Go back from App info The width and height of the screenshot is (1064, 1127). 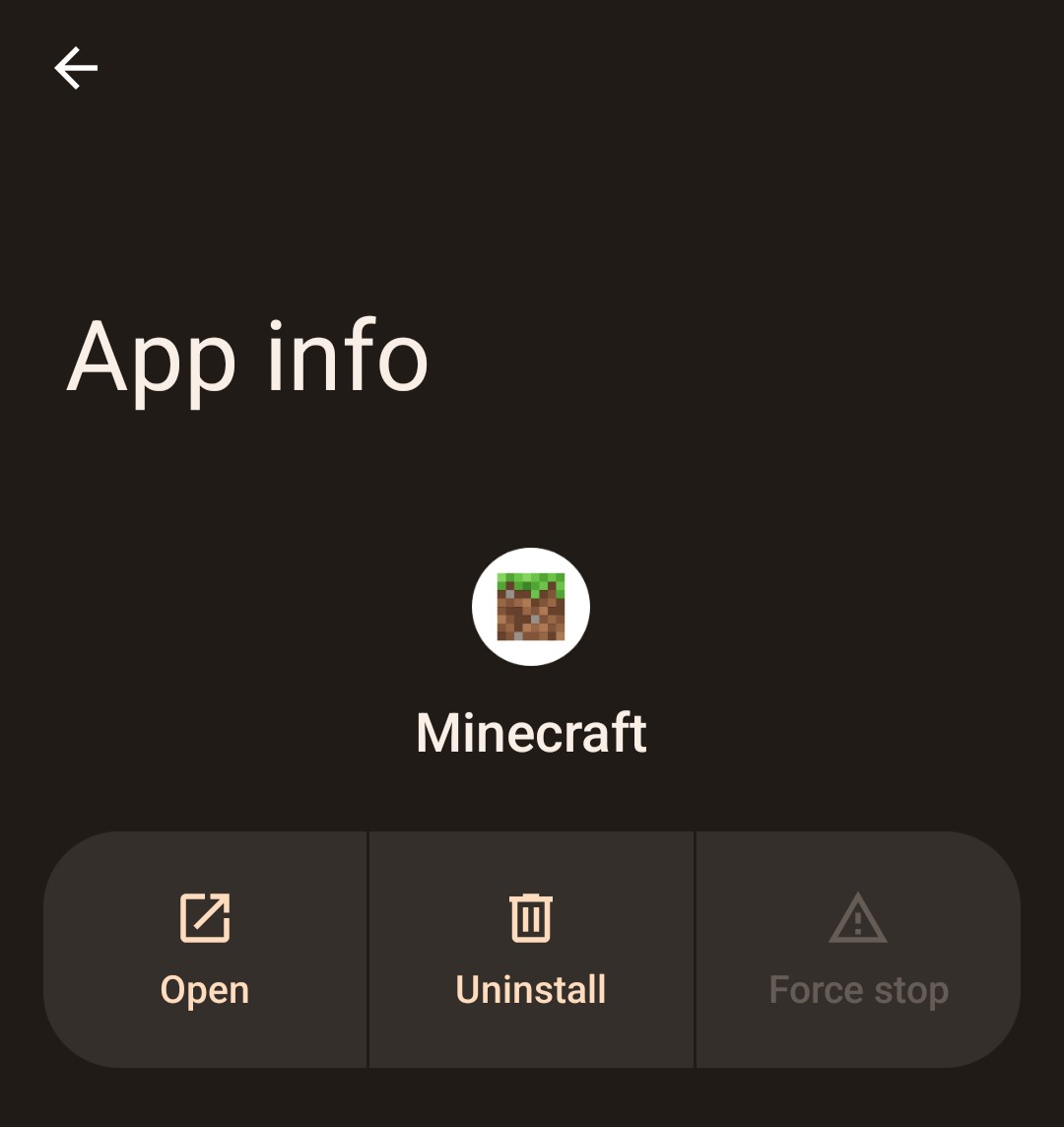point(76,69)
